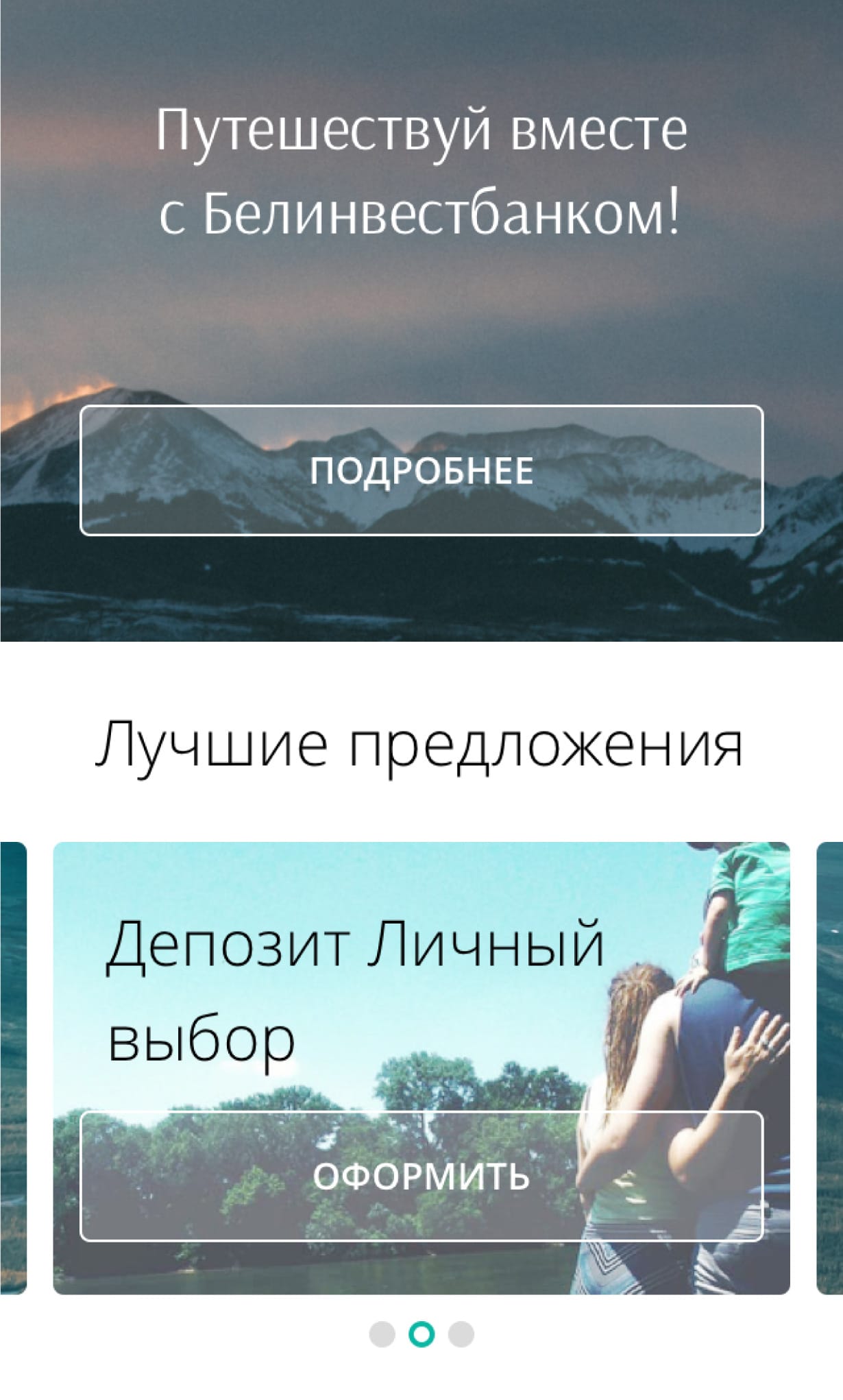Image resolution: width=843 pixels, height=1400 pixels.
Task: Go to the first carousel page dot
Action: click(x=382, y=1334)
